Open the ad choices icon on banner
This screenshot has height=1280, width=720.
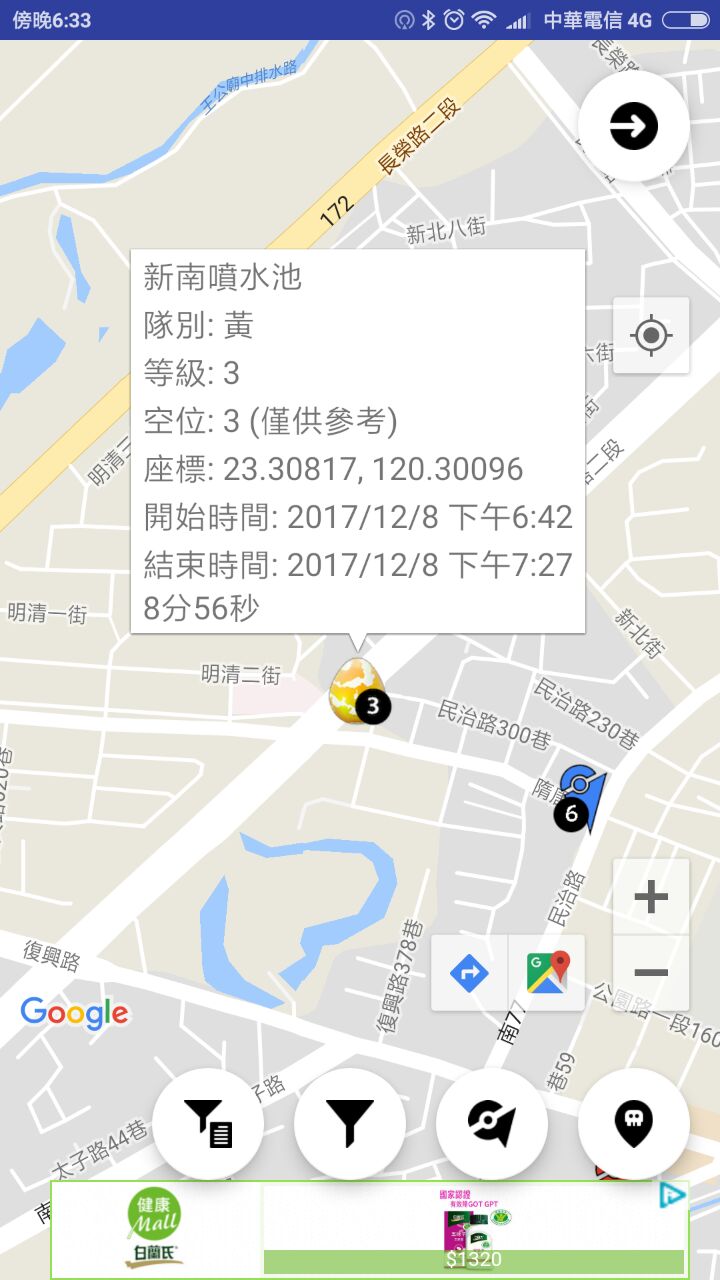point(673,1195)
